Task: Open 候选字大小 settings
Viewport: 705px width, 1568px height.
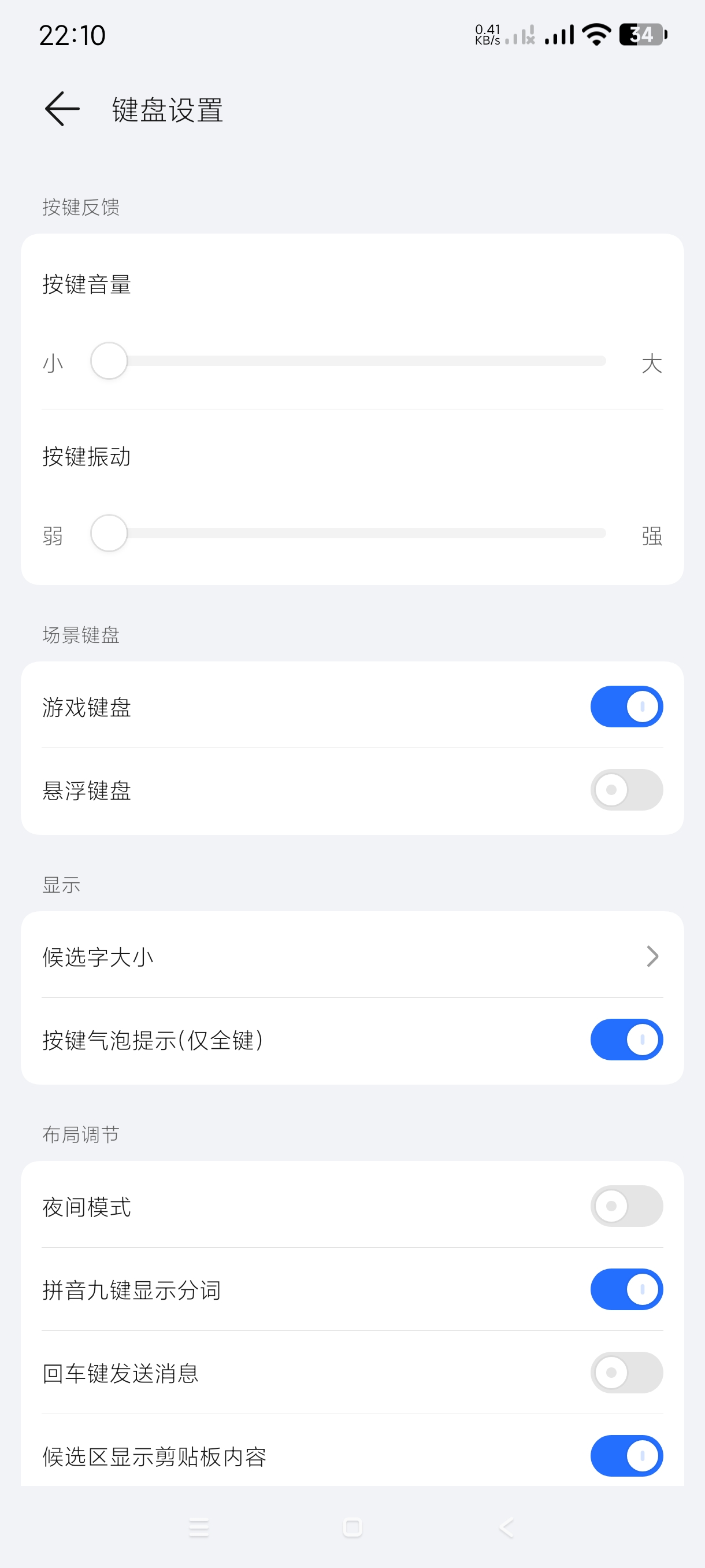Action: click(x=352, y=956)
